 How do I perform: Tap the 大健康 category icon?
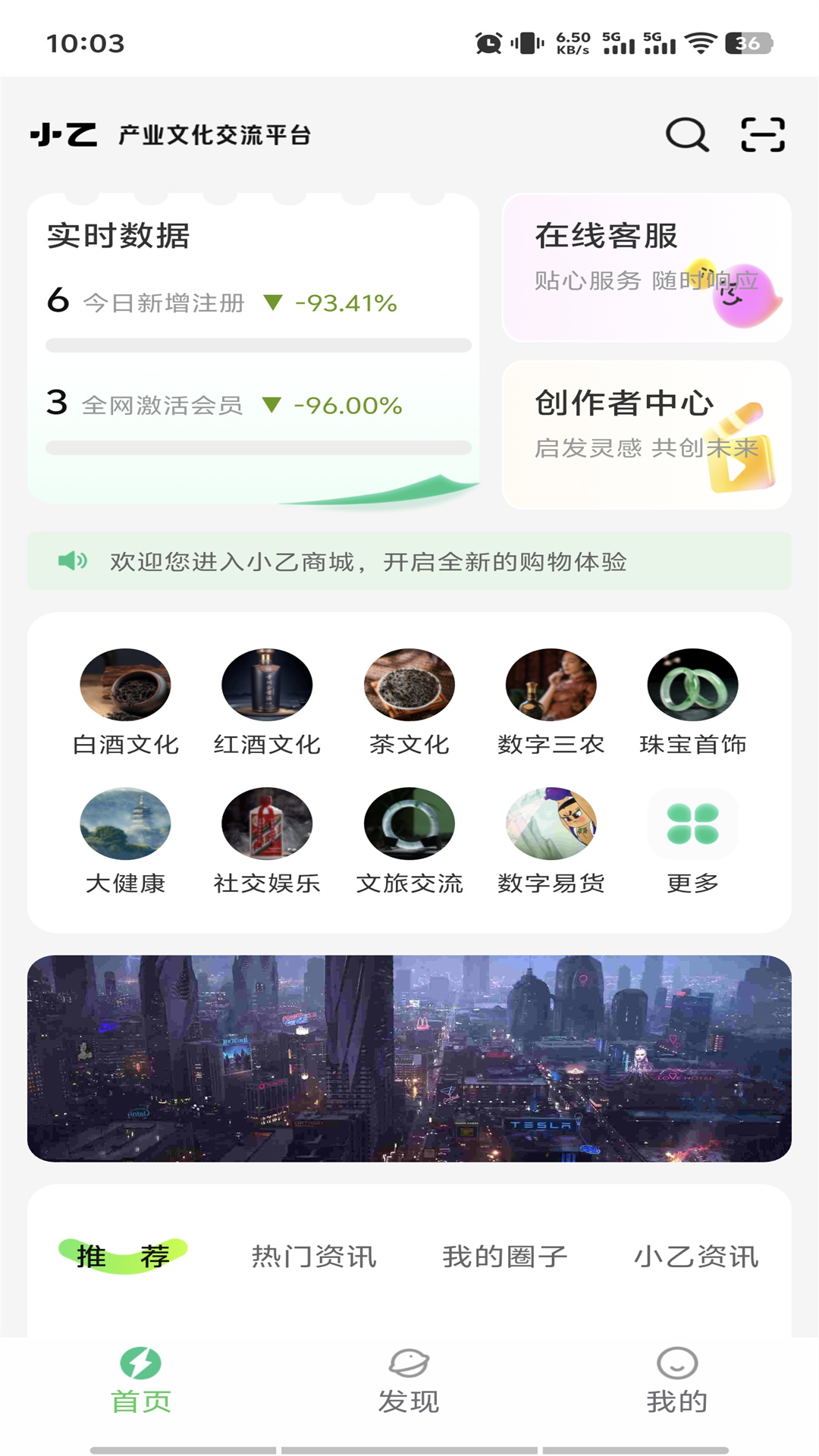coord(125,824)
